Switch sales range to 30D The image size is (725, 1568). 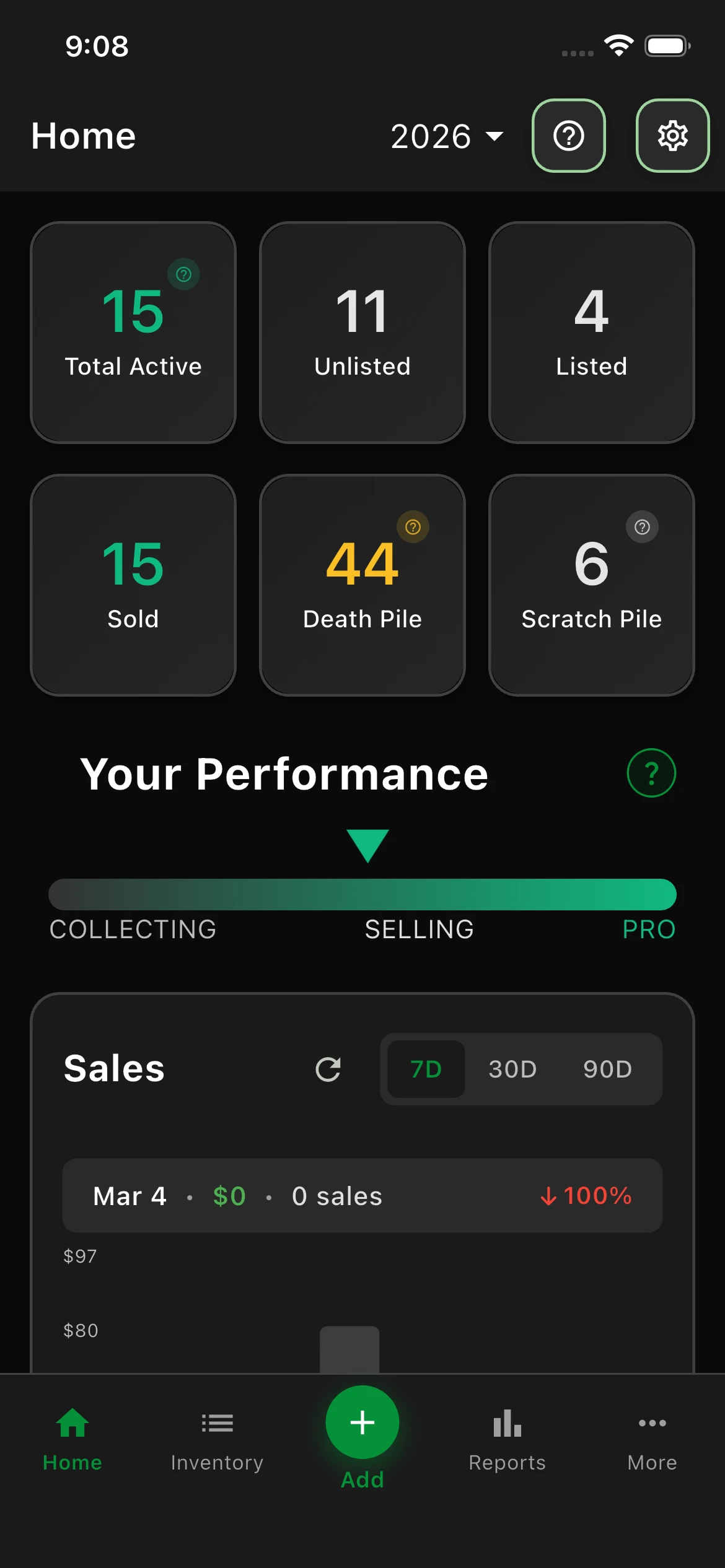pyautogui.click(x=512, y=1069)
